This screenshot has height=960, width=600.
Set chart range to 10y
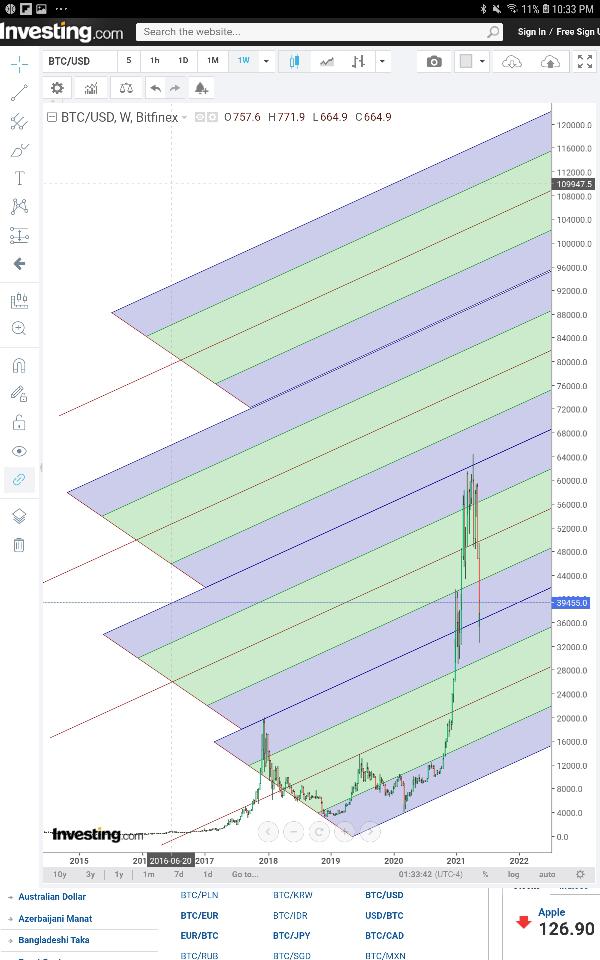[x=60, y=874]
